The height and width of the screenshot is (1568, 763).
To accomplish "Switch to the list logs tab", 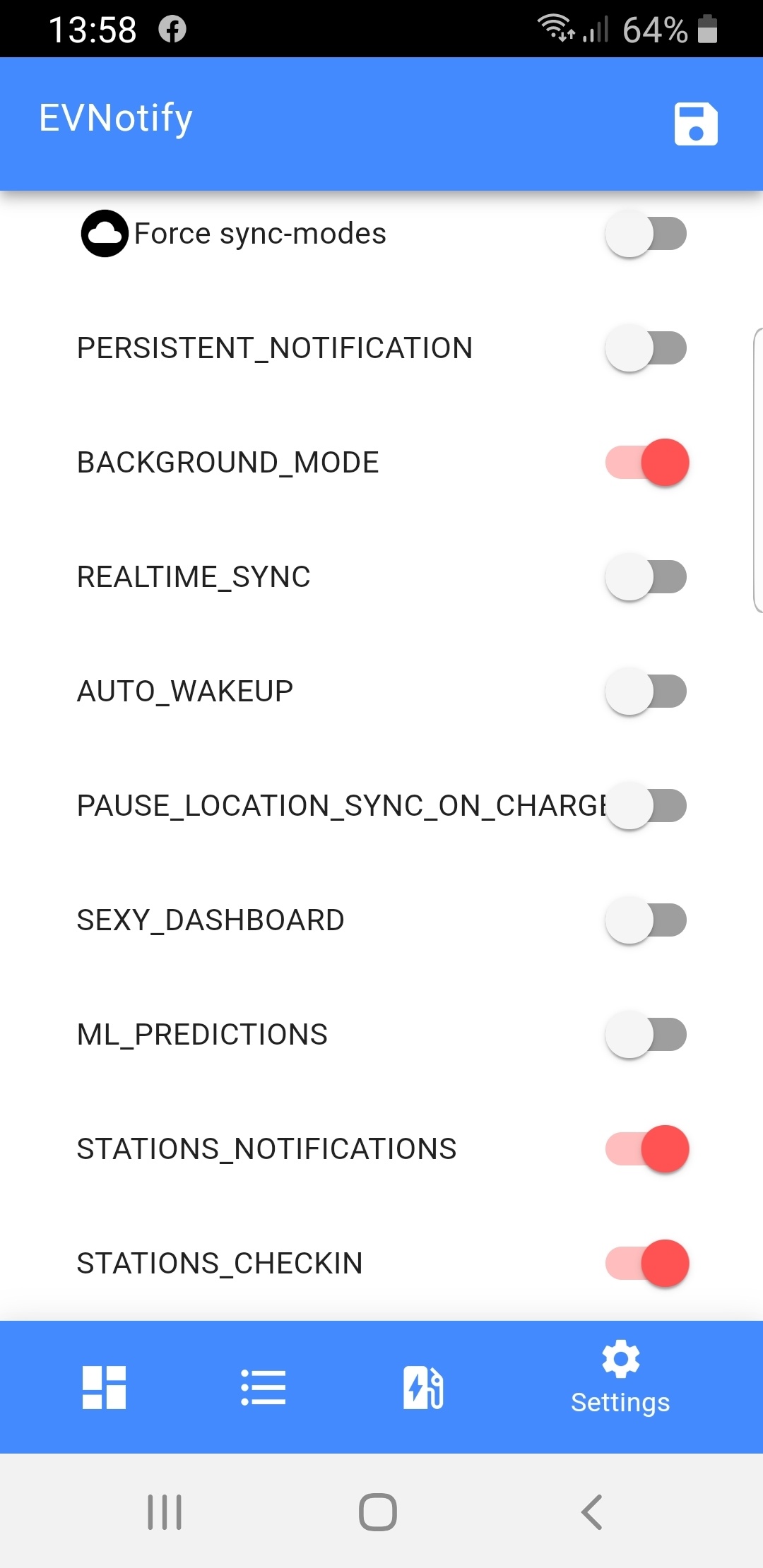I will [x=264, y=1387].
